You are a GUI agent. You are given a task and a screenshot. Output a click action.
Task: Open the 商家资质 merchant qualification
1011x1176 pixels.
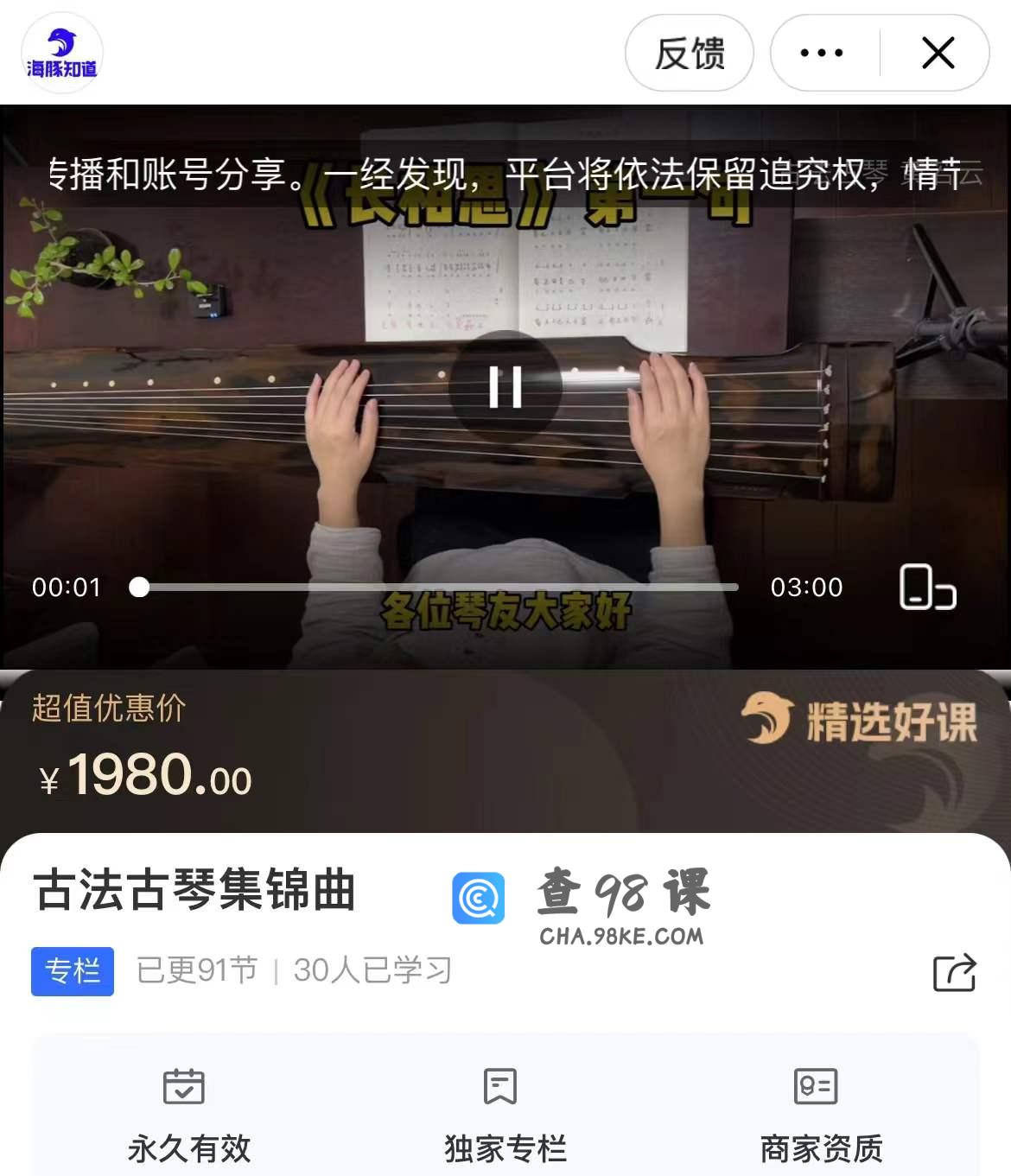[820, 1115]
